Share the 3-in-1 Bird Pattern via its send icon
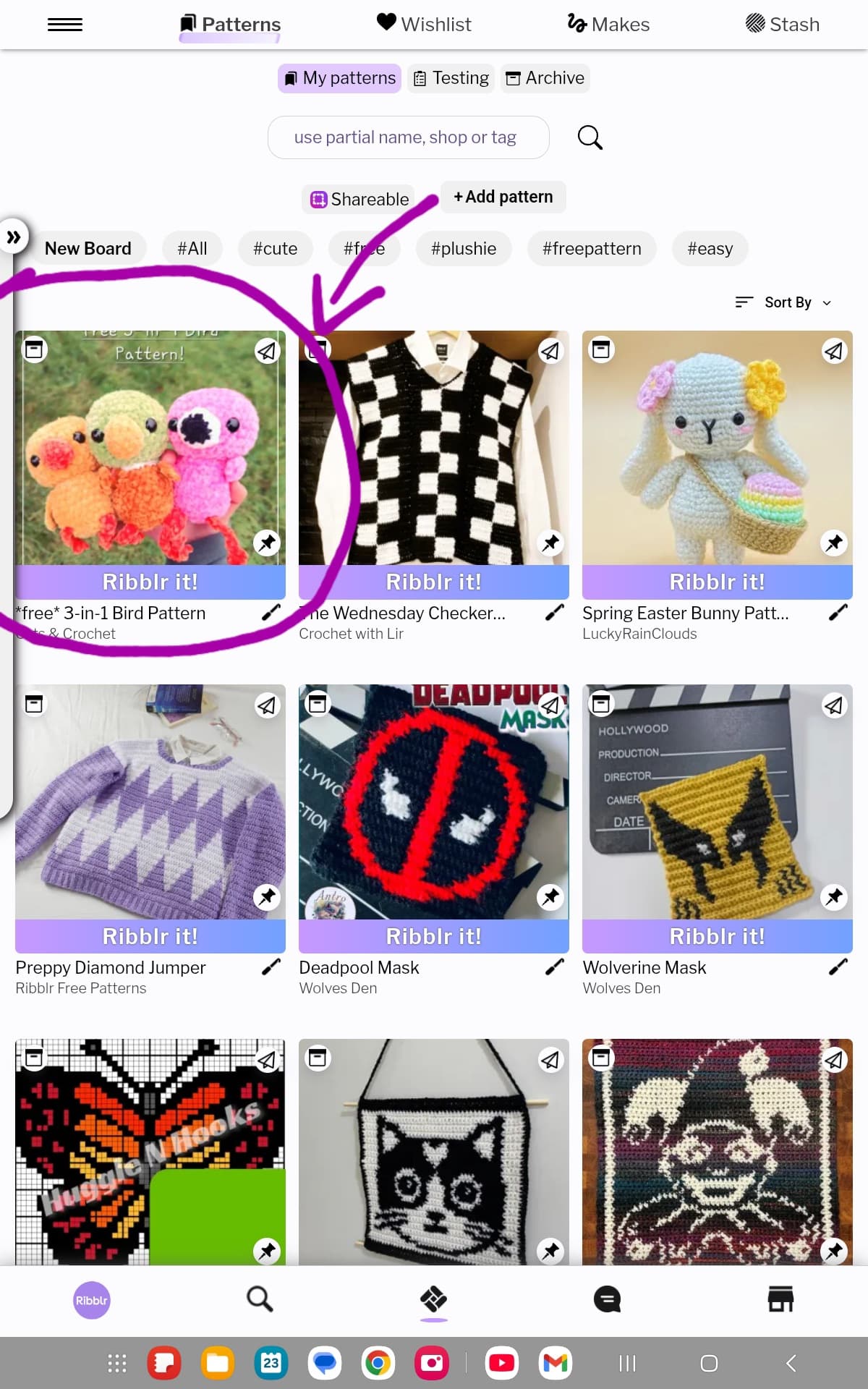The image size is (868, 1389). 267,351
